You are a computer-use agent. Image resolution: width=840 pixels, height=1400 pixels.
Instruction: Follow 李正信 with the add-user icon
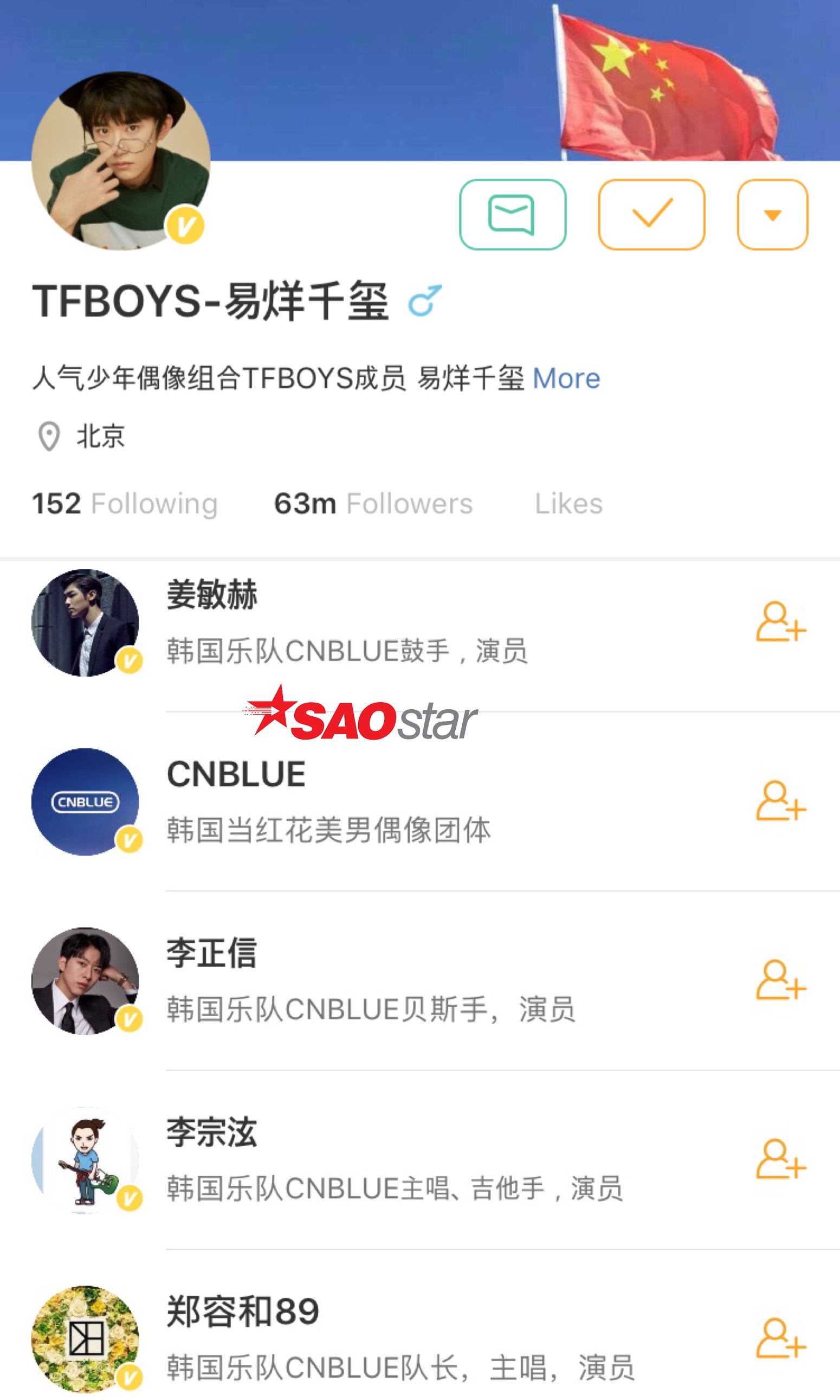(780, 980)
